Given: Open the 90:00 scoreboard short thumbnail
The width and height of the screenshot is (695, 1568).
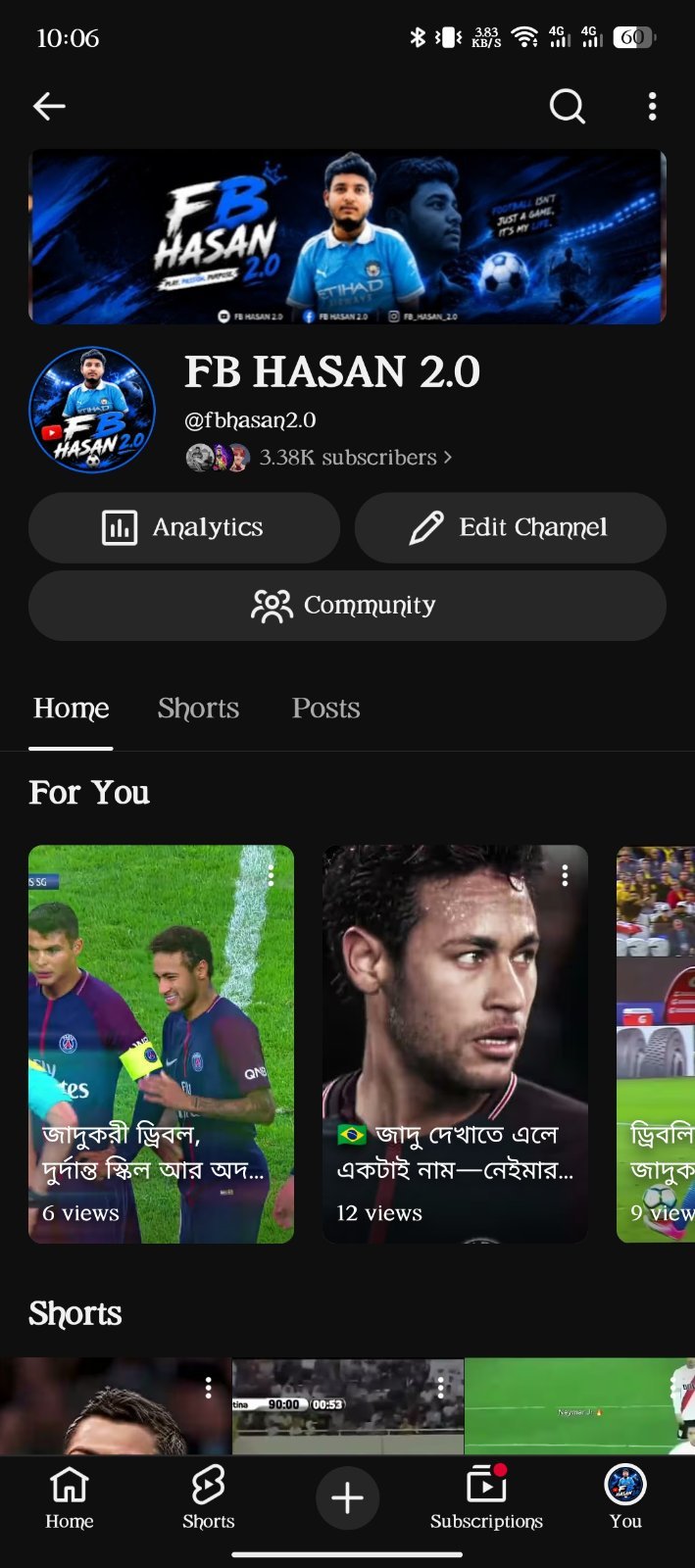Looking at the screenshot, I should click(348, 1406).
